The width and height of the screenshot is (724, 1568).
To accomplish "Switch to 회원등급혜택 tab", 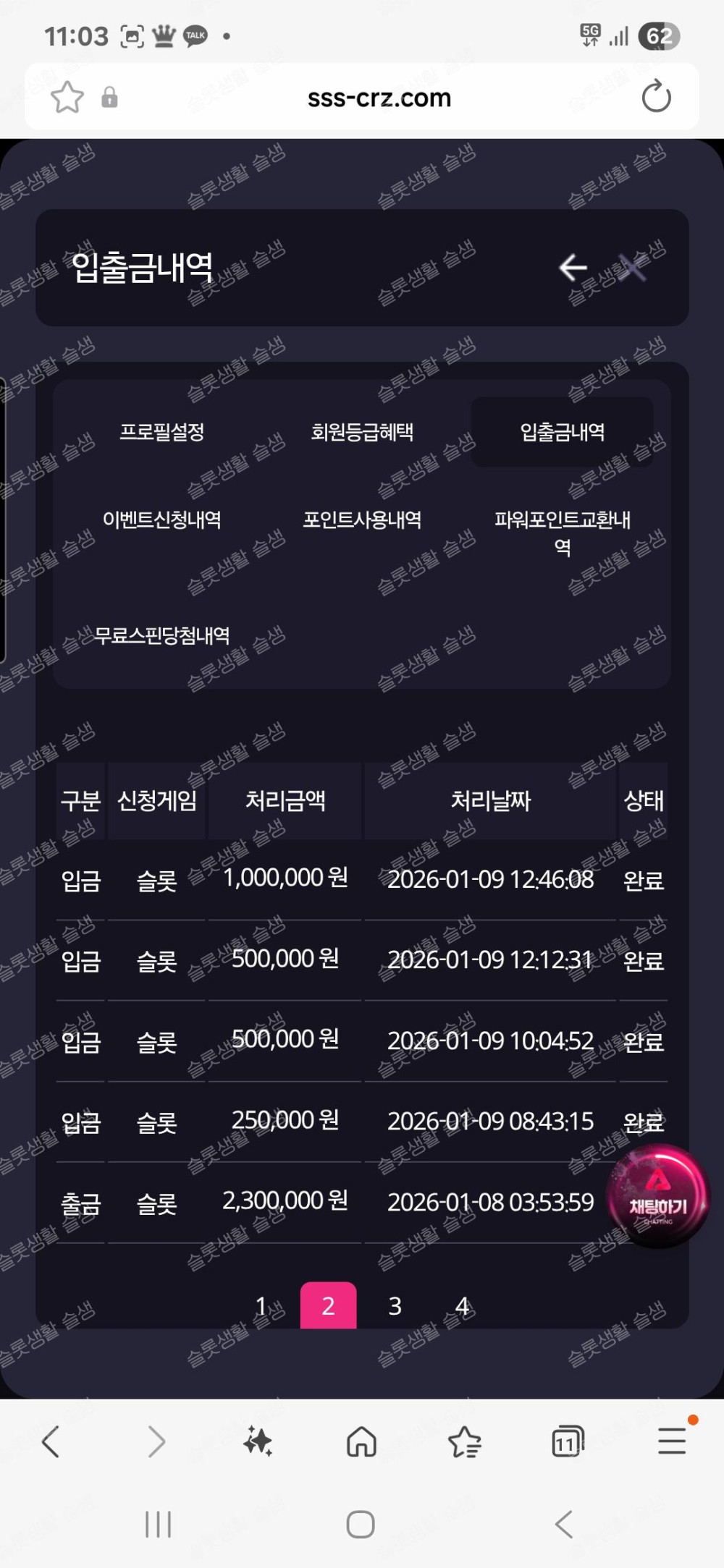I will (362, 432).
